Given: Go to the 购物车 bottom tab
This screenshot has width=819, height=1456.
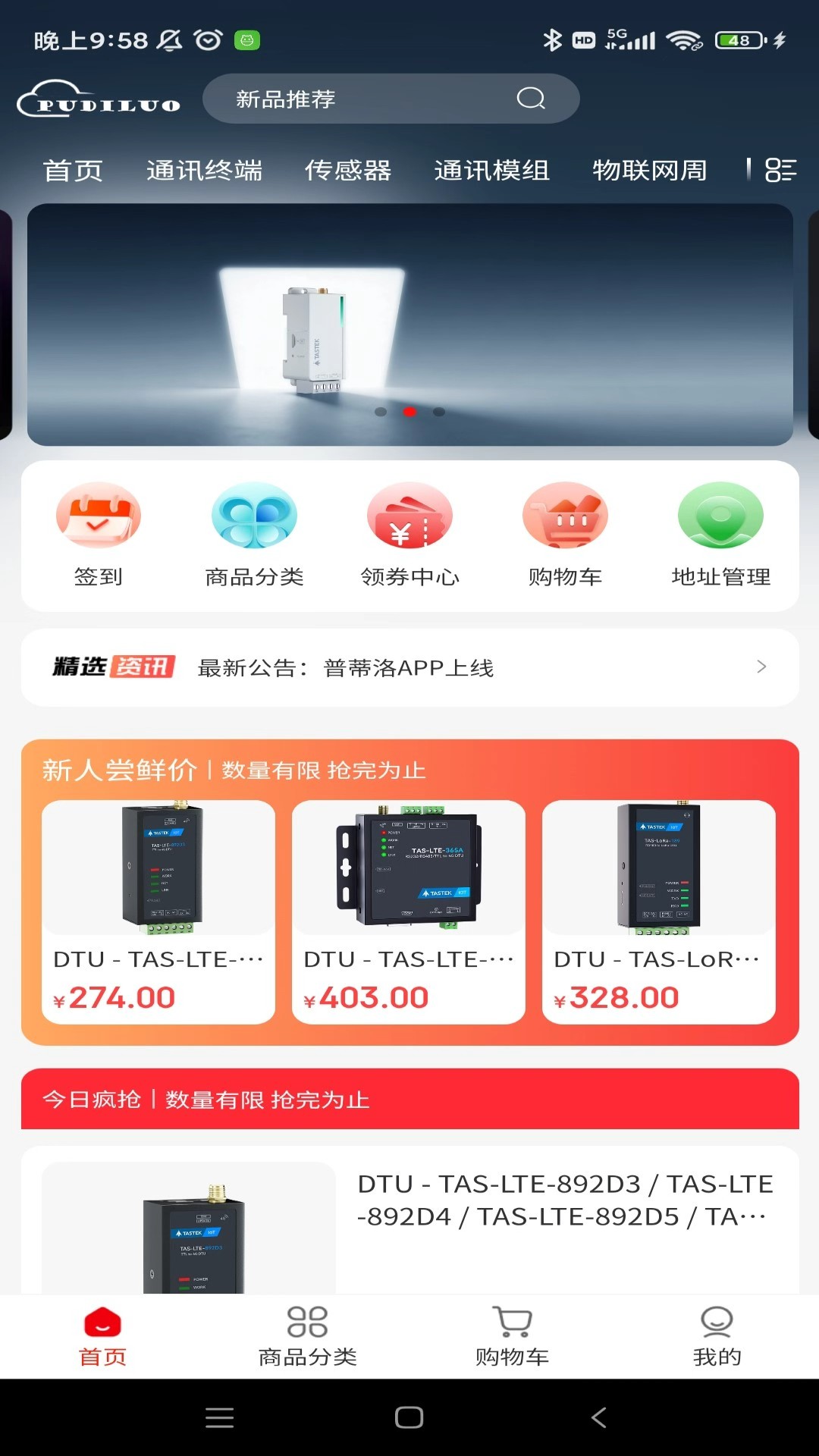Looking at the screenshot, I should [512, 1336].
